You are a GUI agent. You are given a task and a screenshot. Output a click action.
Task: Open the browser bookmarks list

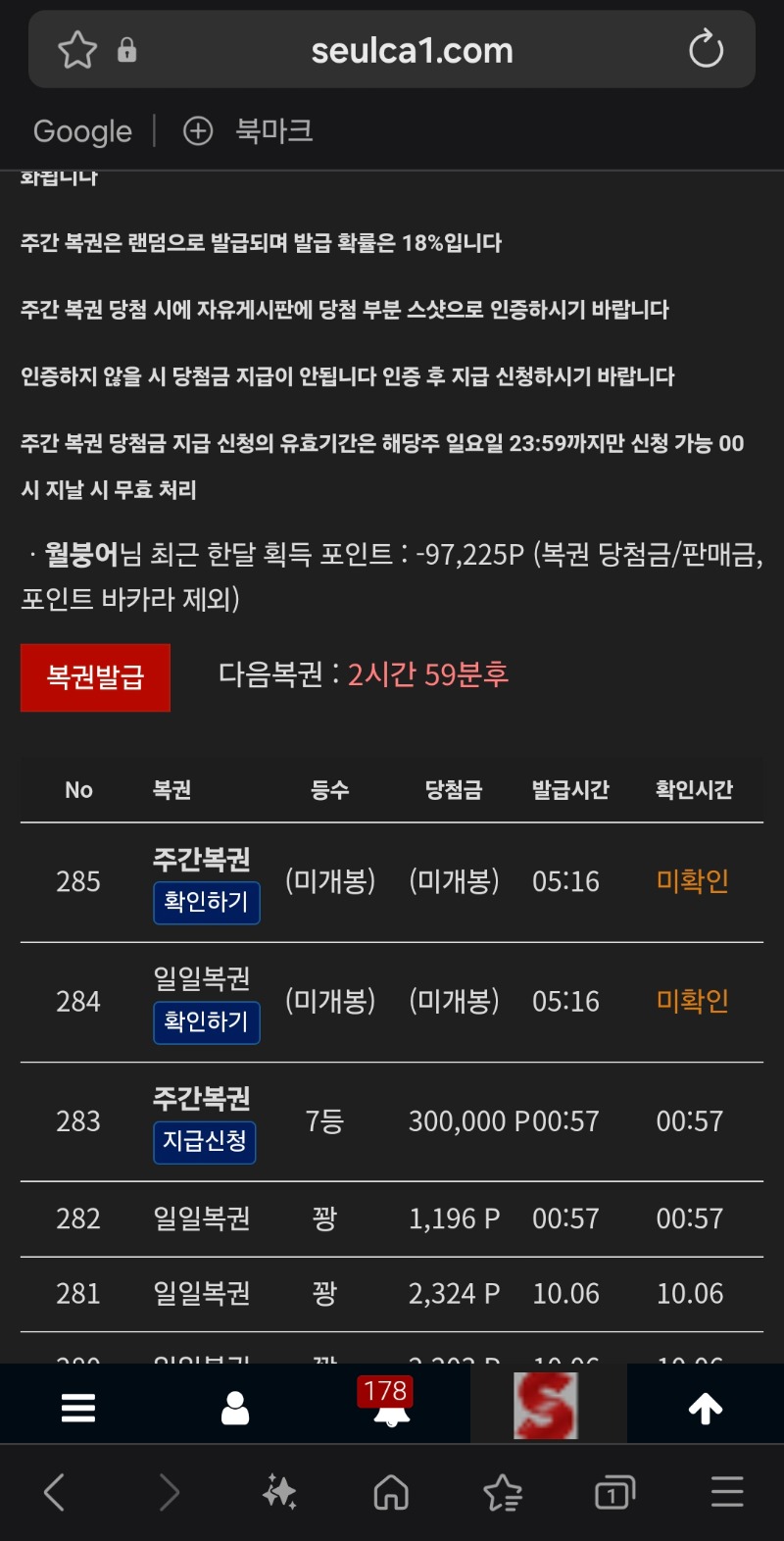503,1493
